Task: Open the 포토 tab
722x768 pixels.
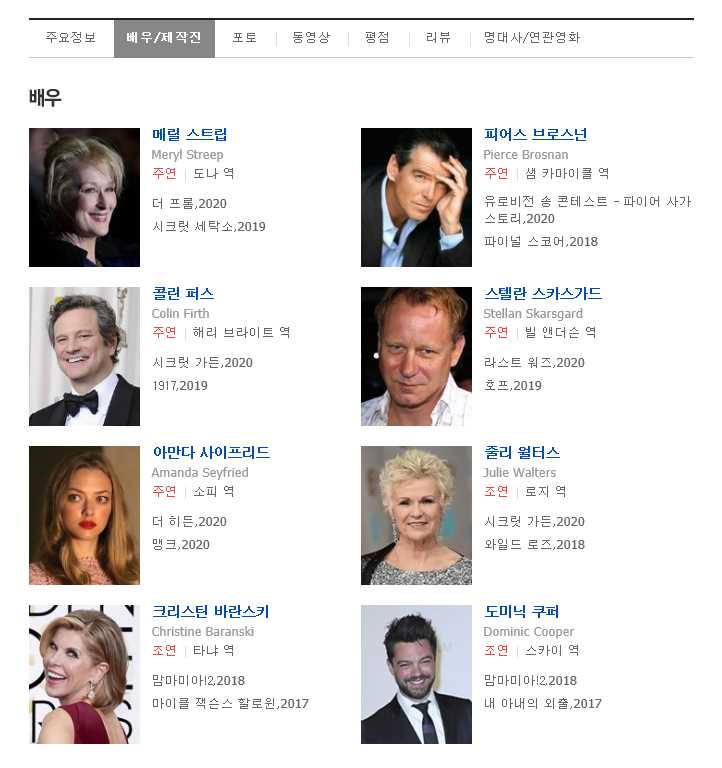Action: click(244, 38)
